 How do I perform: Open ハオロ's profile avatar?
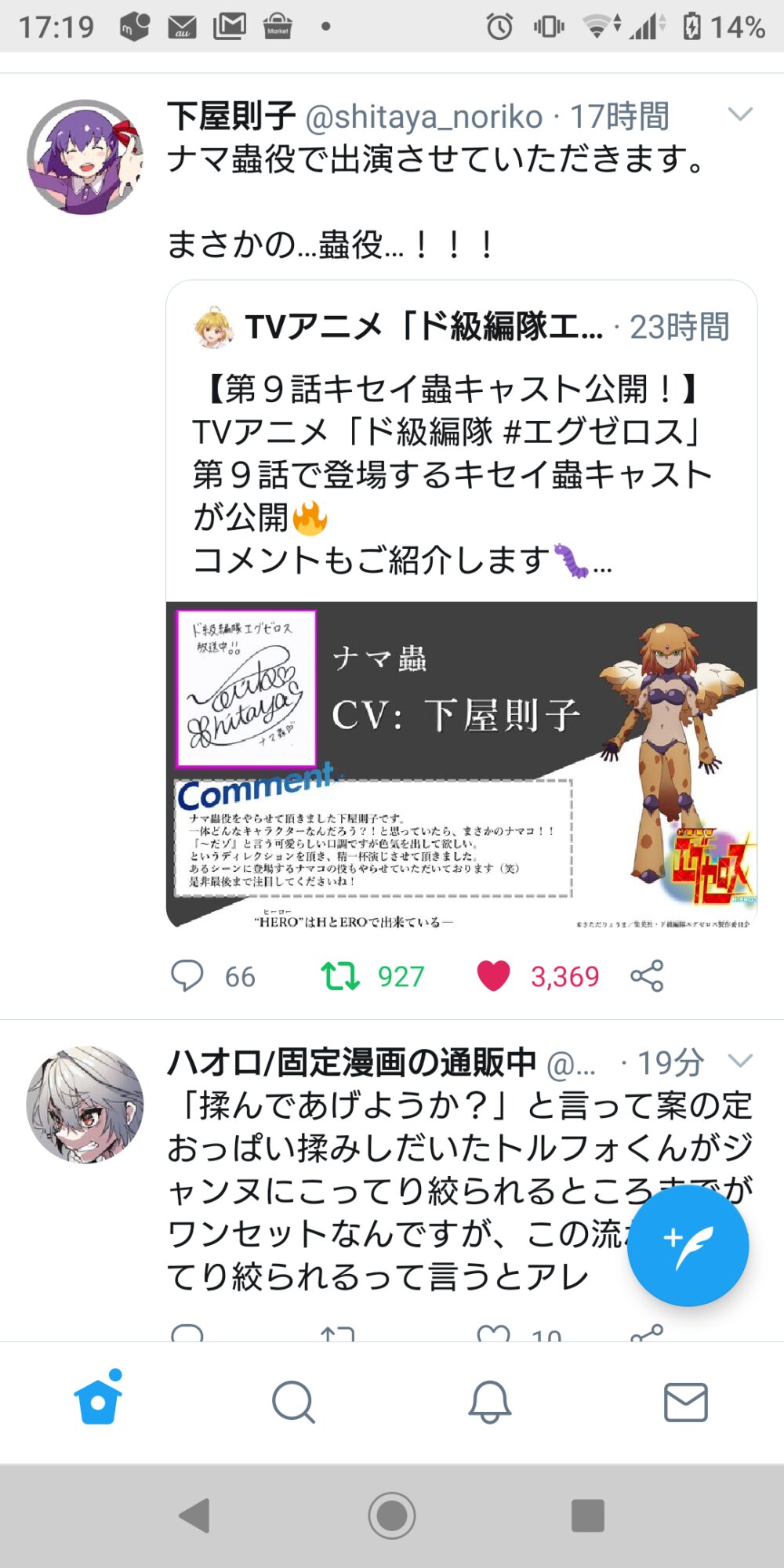tap(85, 1104)
